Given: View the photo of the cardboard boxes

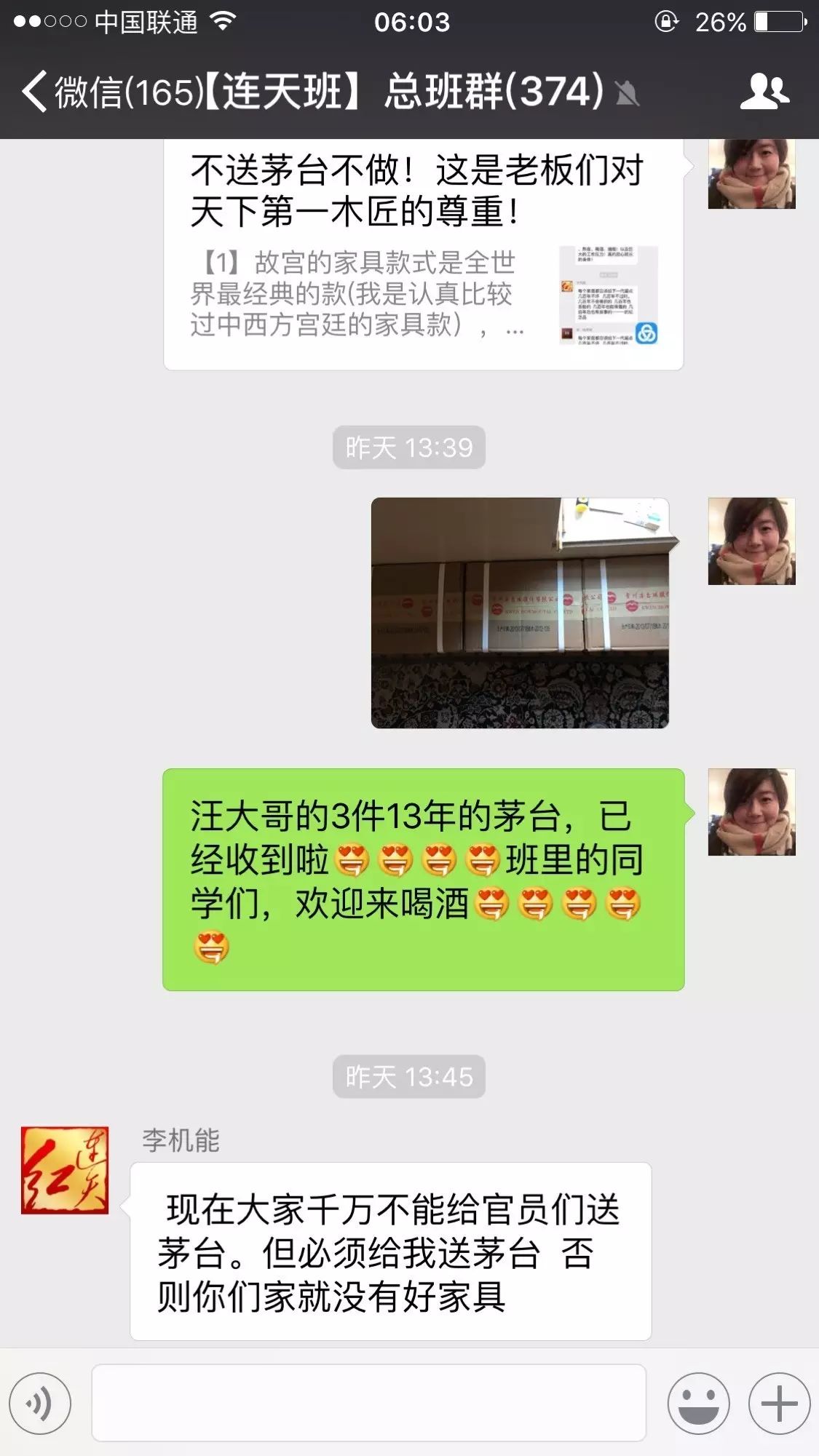Looking at the screenshot, I should point(520,613).
